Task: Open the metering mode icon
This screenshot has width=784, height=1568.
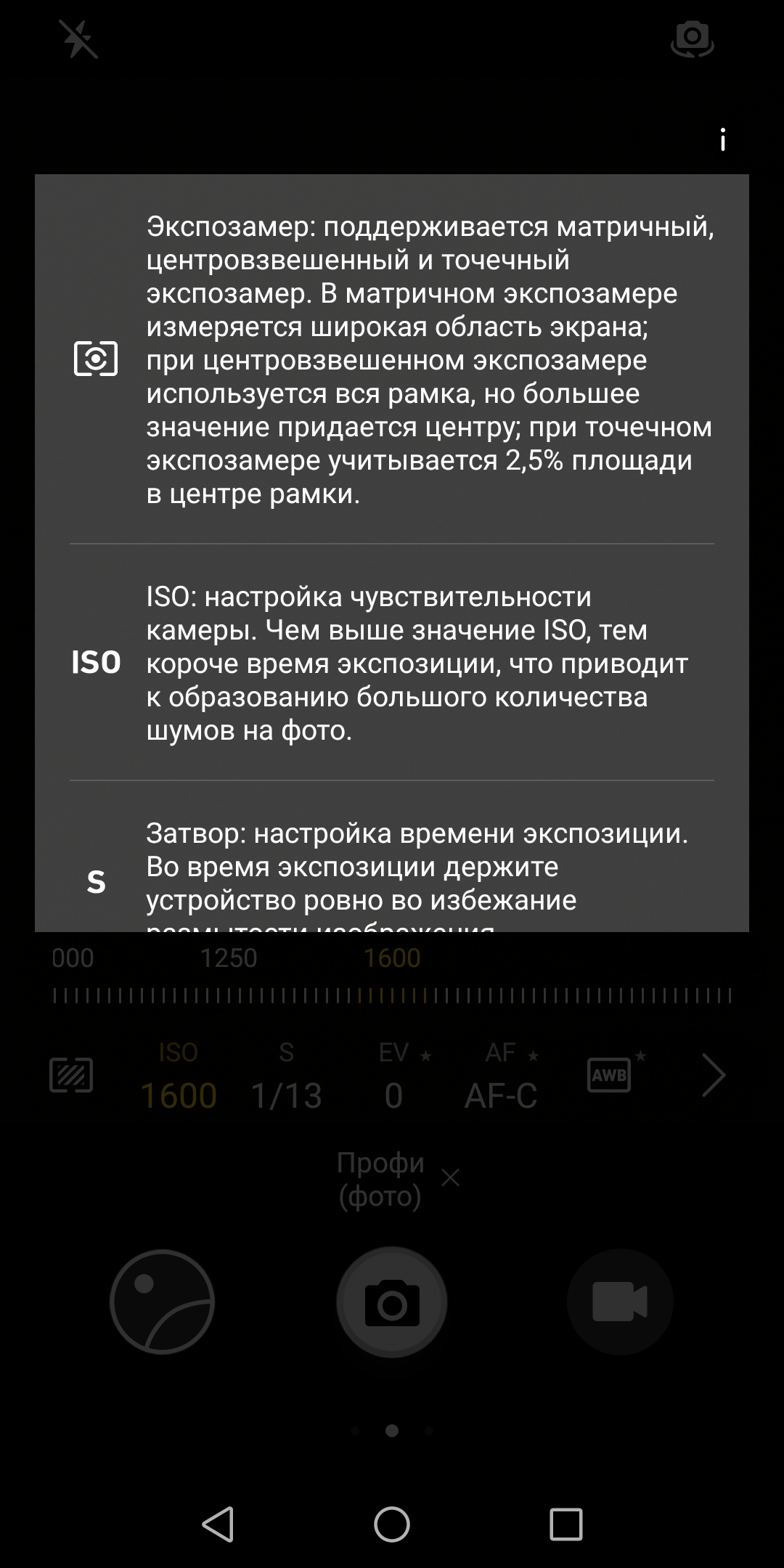Action: pos(71,1075)
